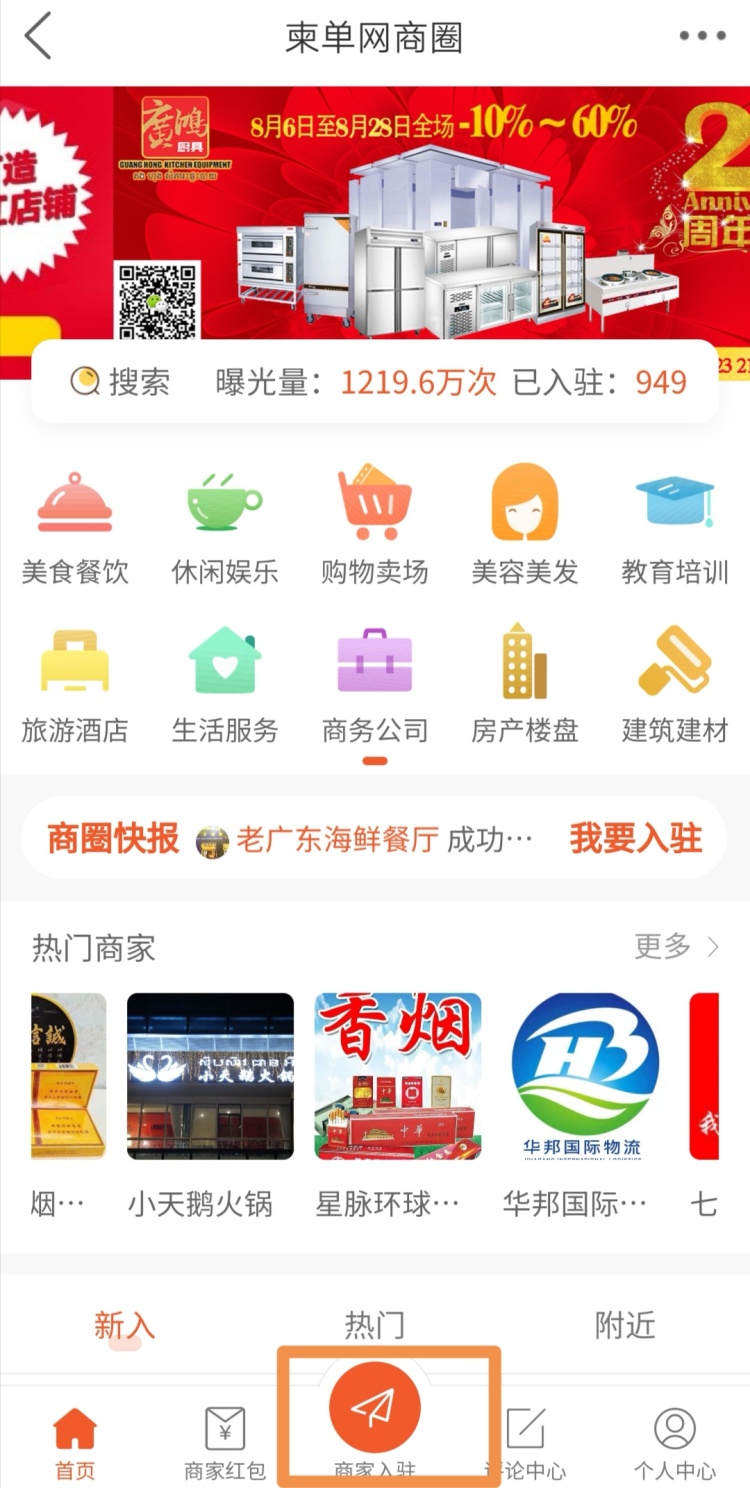The image size is (750, 1488).
Task: Tap the 商家入驻 paper-plane button
Action: click(375, 1408)
